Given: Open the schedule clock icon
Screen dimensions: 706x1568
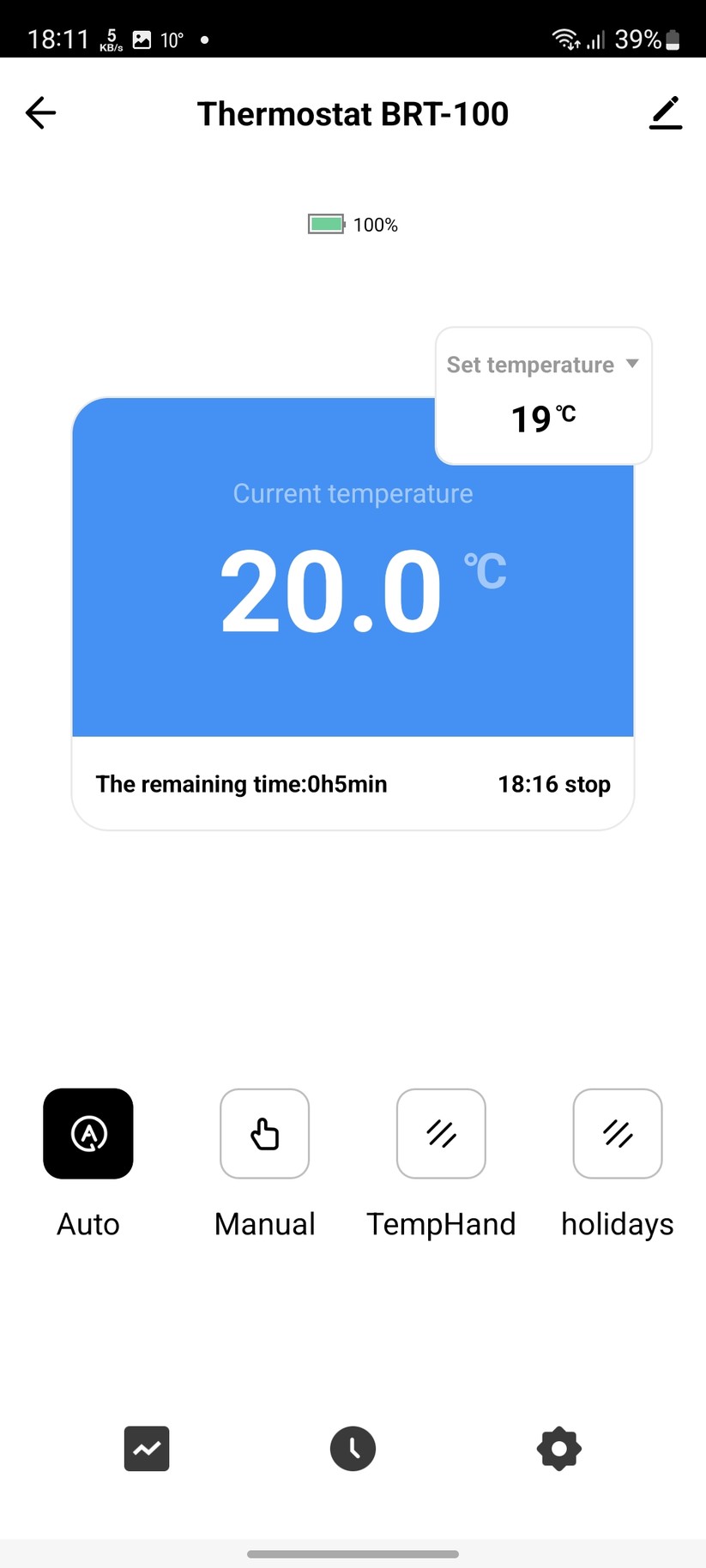Looking at the screenshot, I should click(353, 1448).
